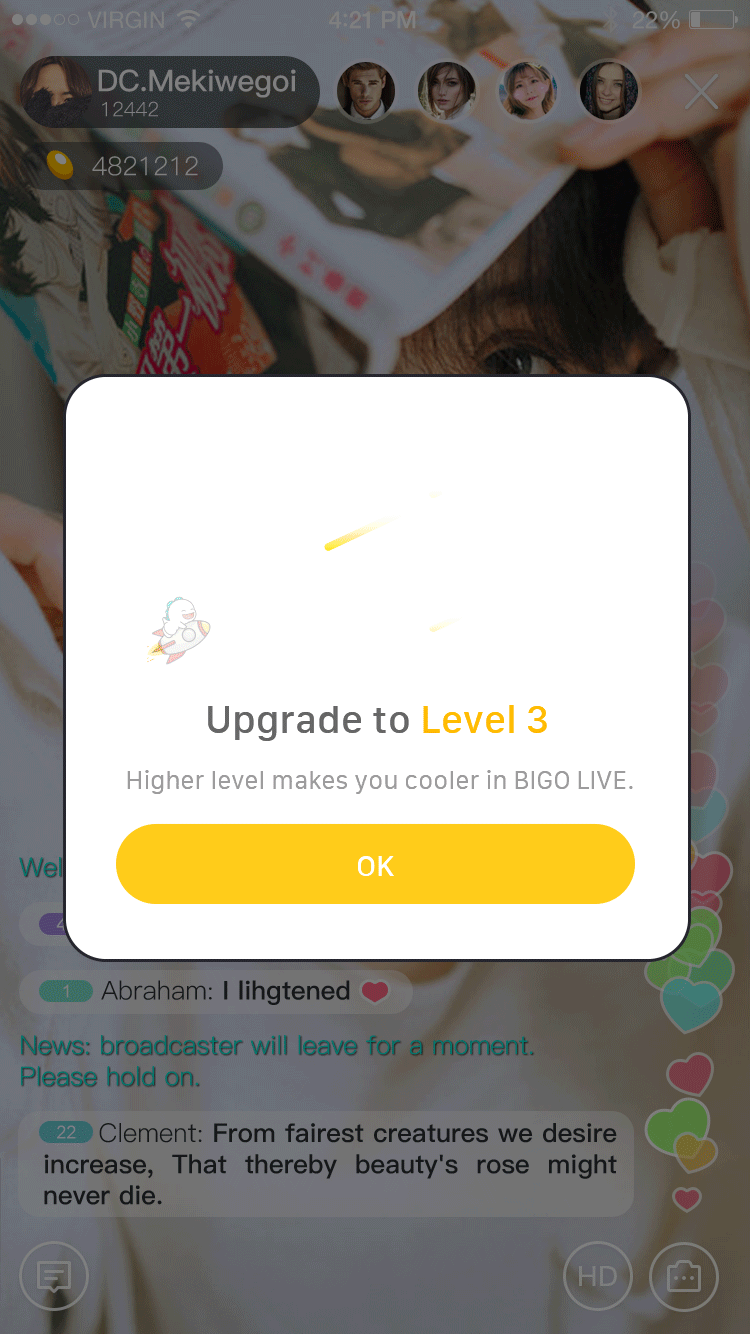Confirm the level upgrade with OK
Image resolution: width=750 pixels, height=1334 pixels.
[375, 864]
